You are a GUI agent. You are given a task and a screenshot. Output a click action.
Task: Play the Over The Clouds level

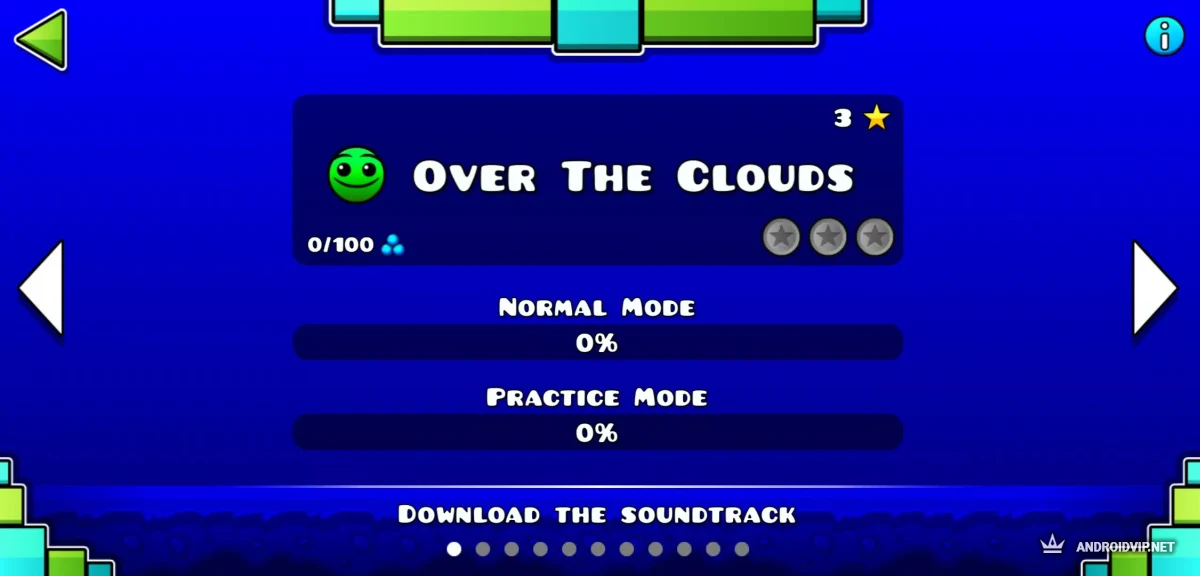point(597,179)
